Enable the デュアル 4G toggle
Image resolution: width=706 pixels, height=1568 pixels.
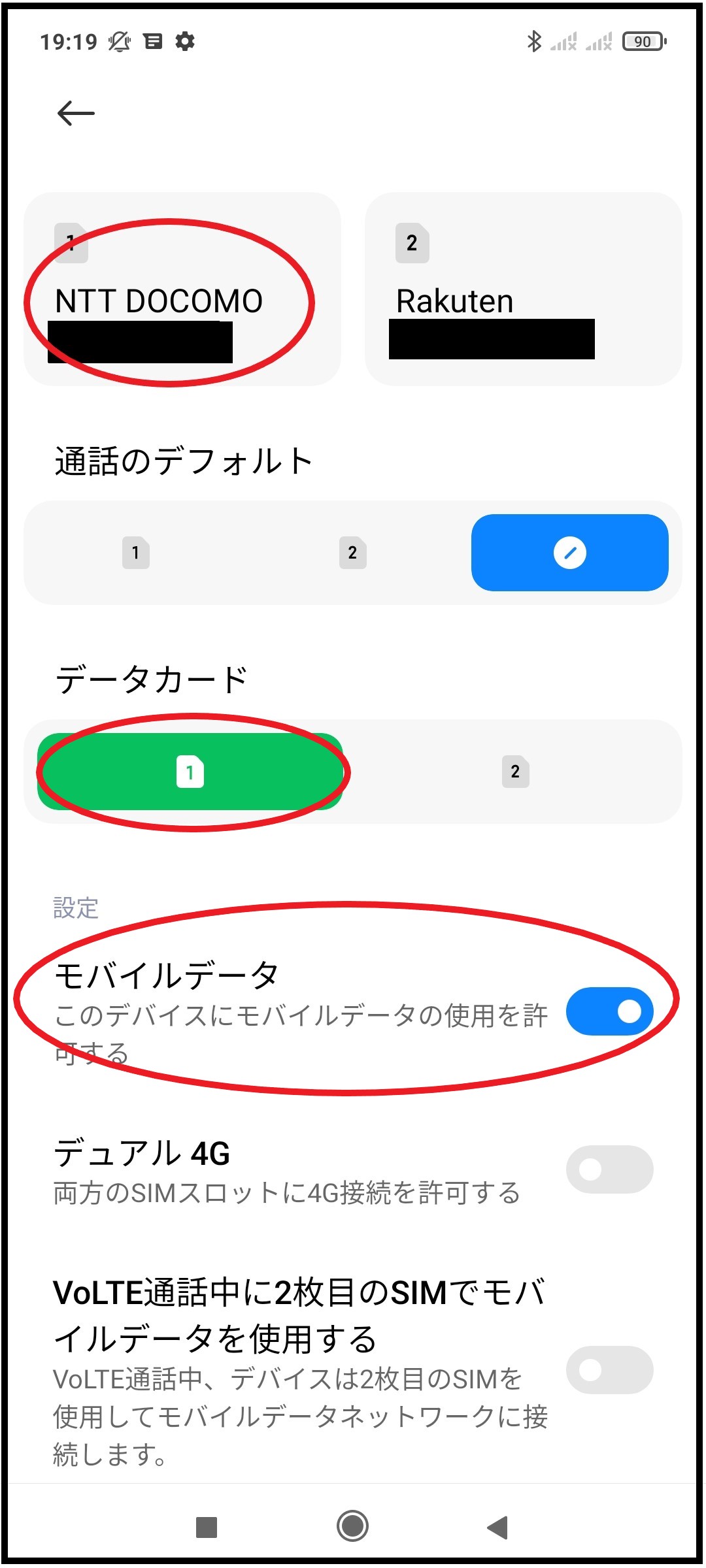click(609, 1169)
